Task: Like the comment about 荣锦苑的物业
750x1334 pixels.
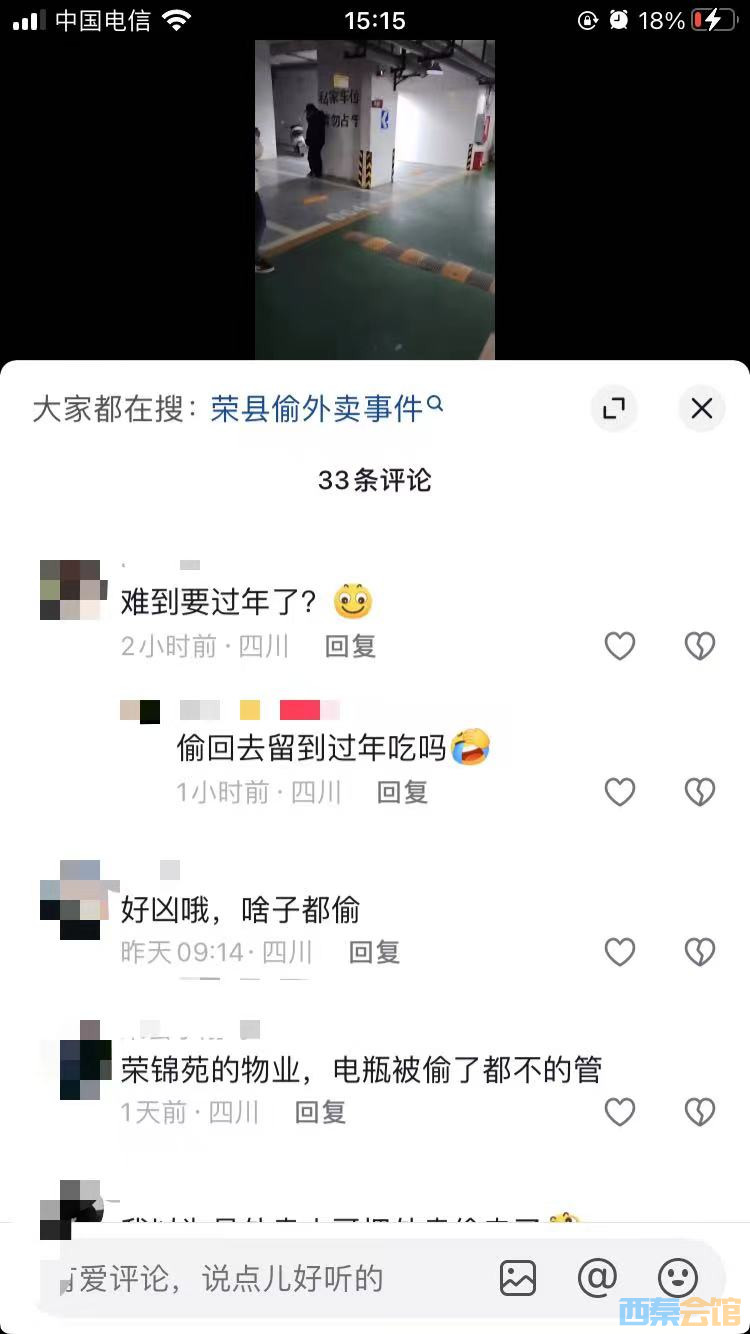Action: coord(620,1111)
